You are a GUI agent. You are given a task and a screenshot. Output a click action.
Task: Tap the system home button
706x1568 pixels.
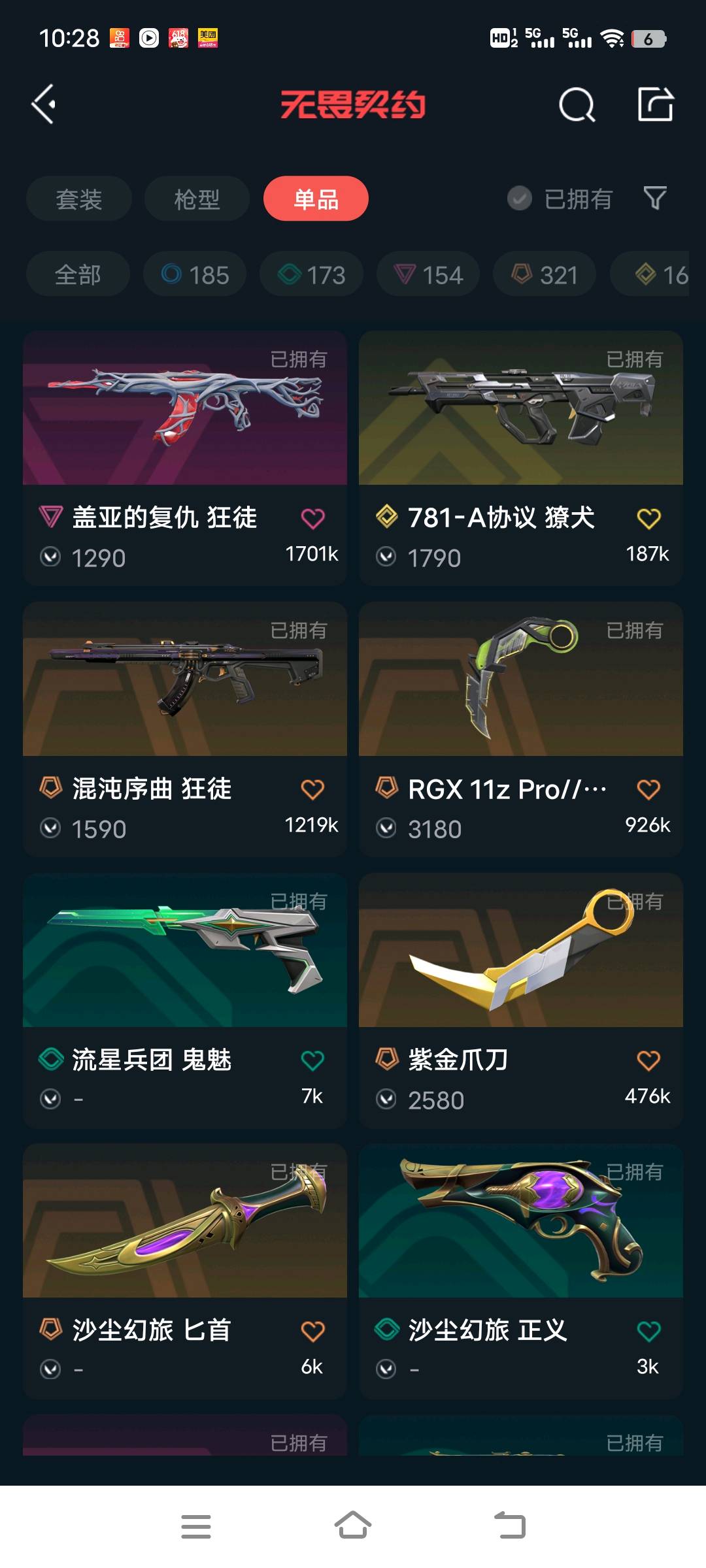coord(353,1526)
